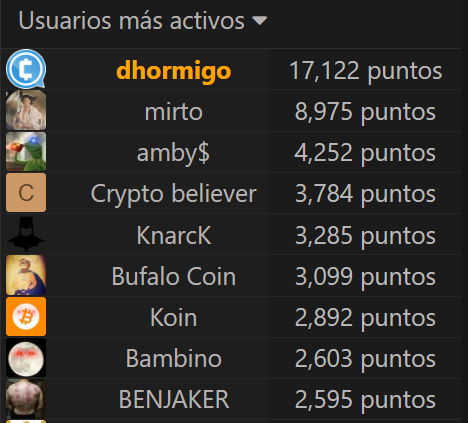468x423 pixels.
Task: Open mirto's profile
Action: click(x=174, y=112)
